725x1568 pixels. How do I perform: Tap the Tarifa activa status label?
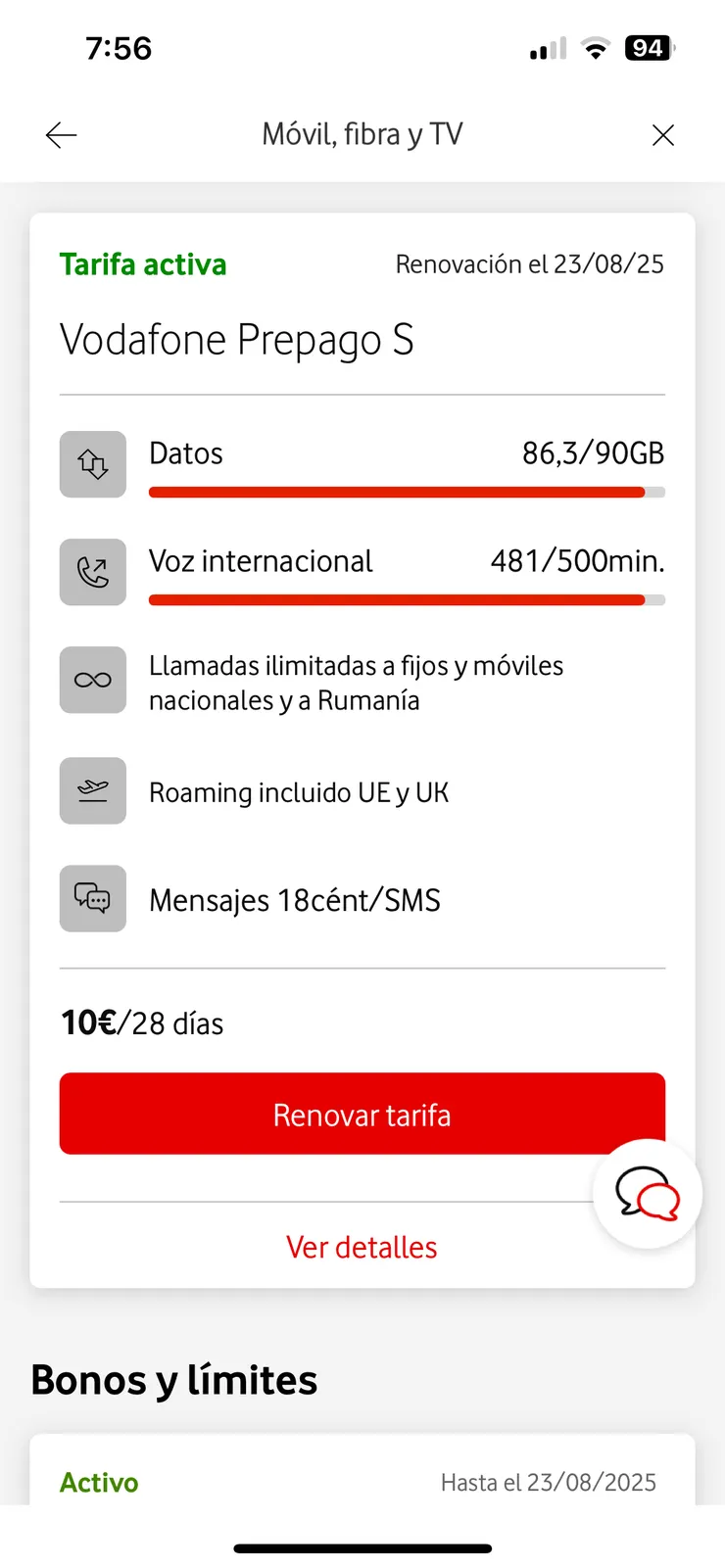143,264
